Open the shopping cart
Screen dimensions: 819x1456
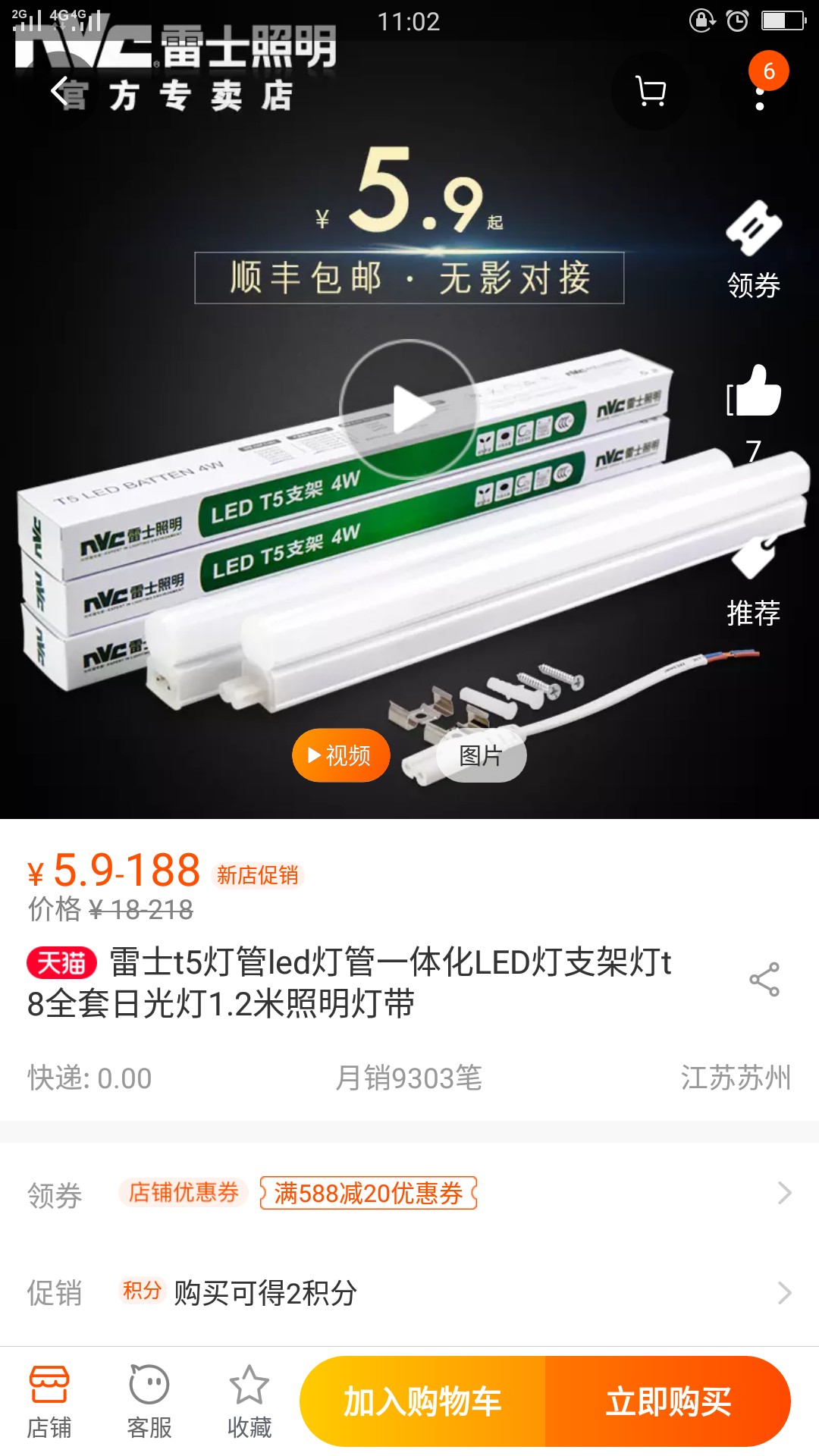click(x=650, y=92)
